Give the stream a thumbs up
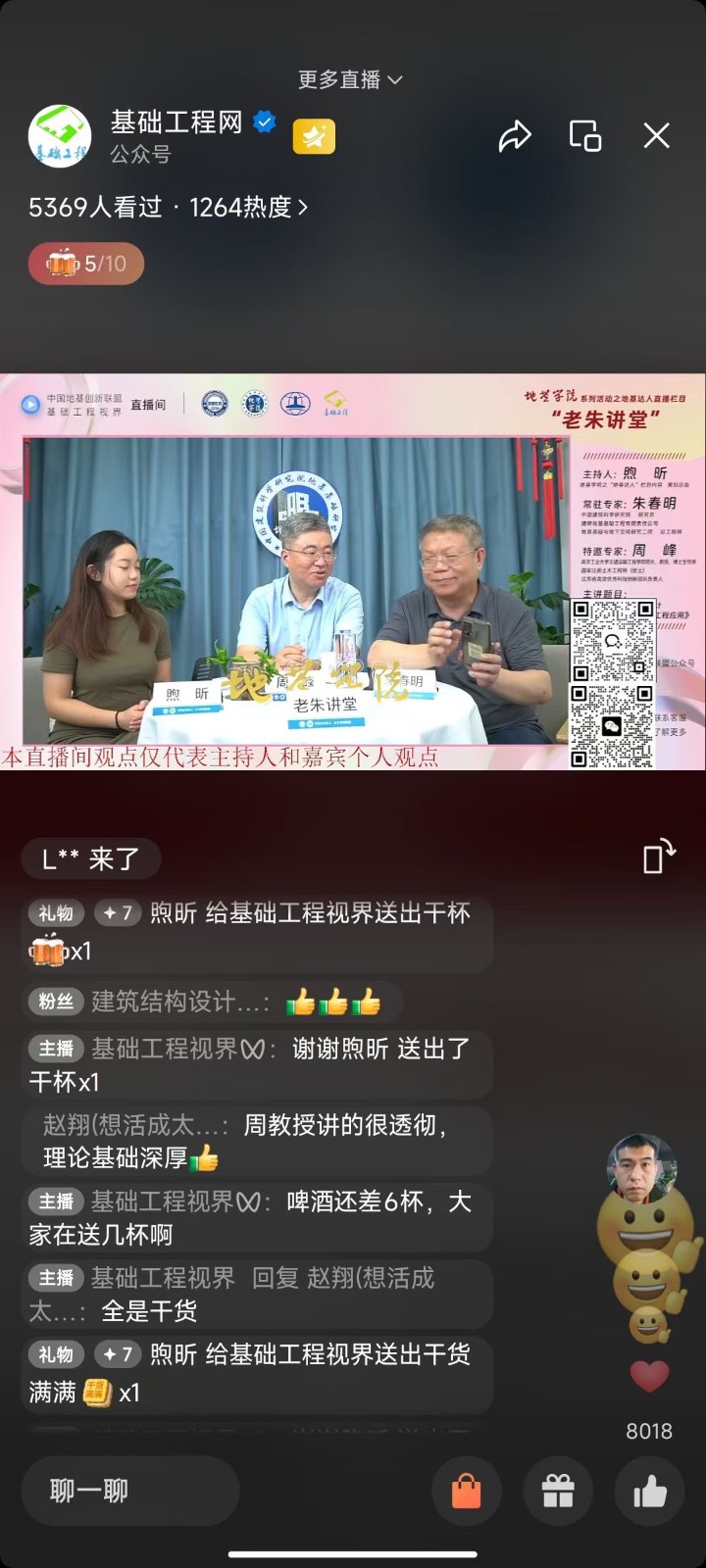 649,1492
